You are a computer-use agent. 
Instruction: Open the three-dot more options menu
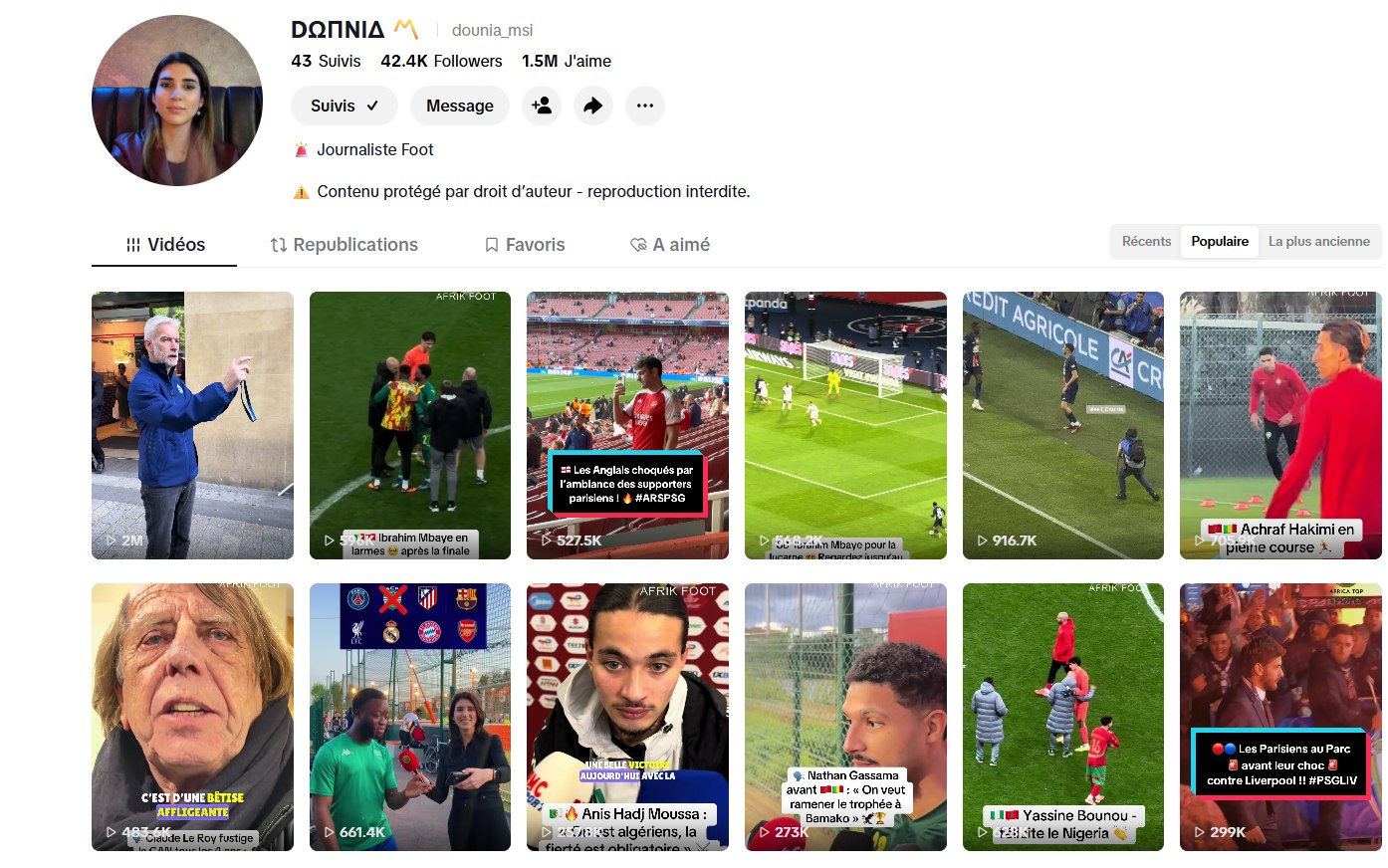644,106
